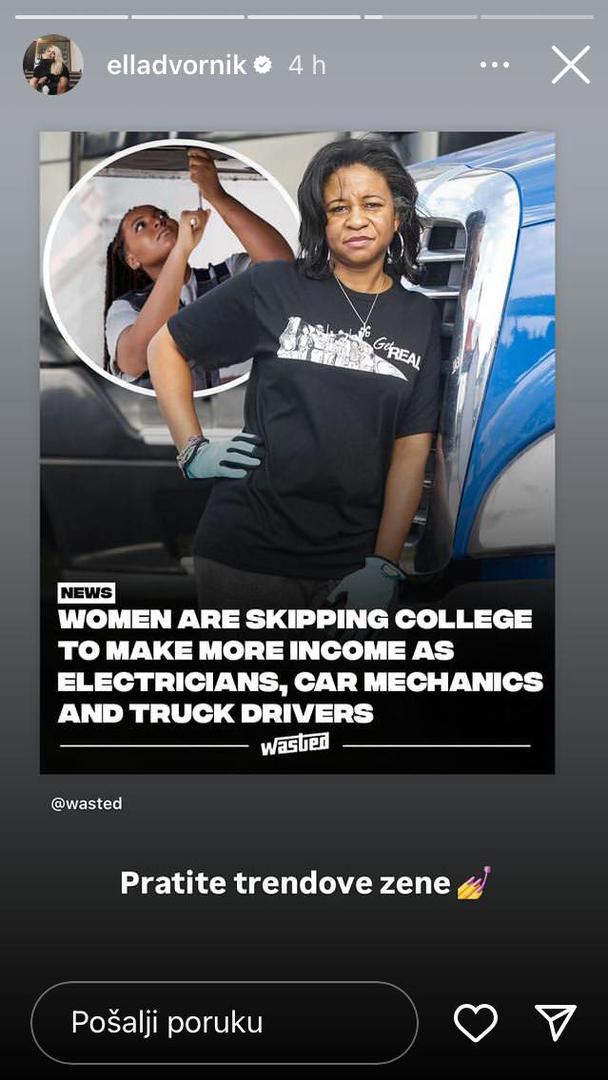The width and height of the screenshot is (608, 1080).
Task: Close the story viewer
Action: (571, 65)
